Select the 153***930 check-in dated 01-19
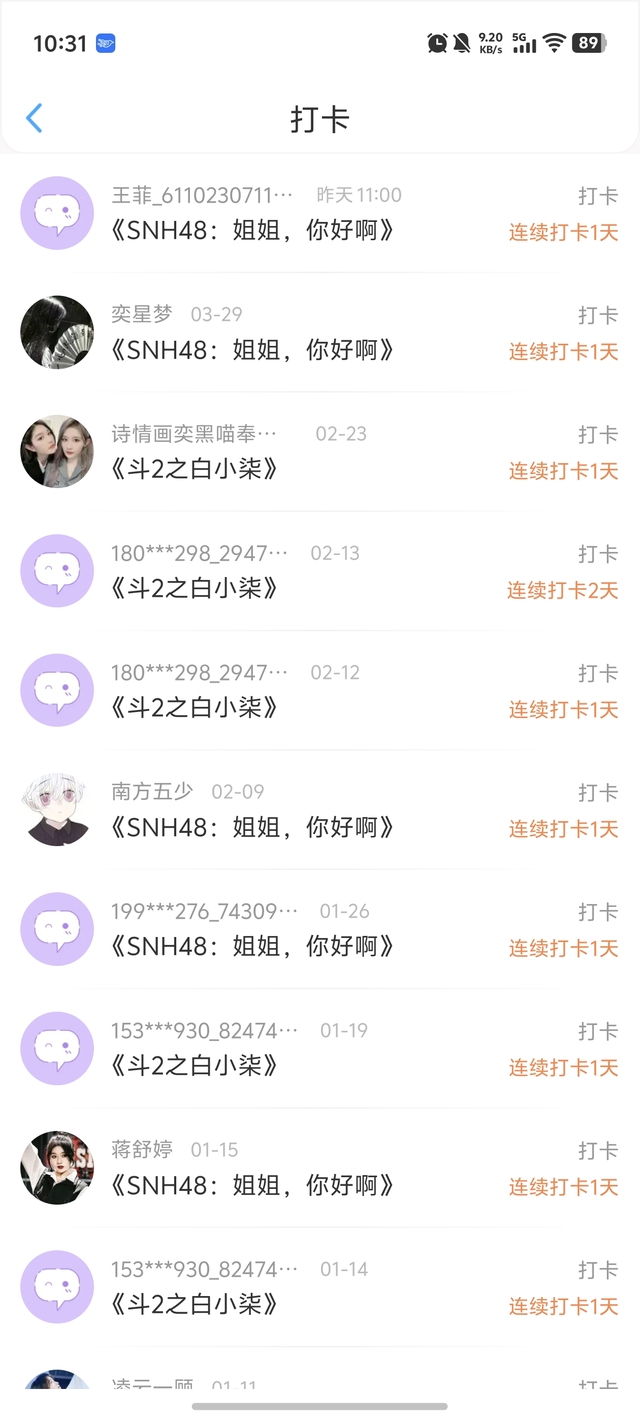Image resolution: width=640 pixels, height=1422 pixels. (320, 1048)
